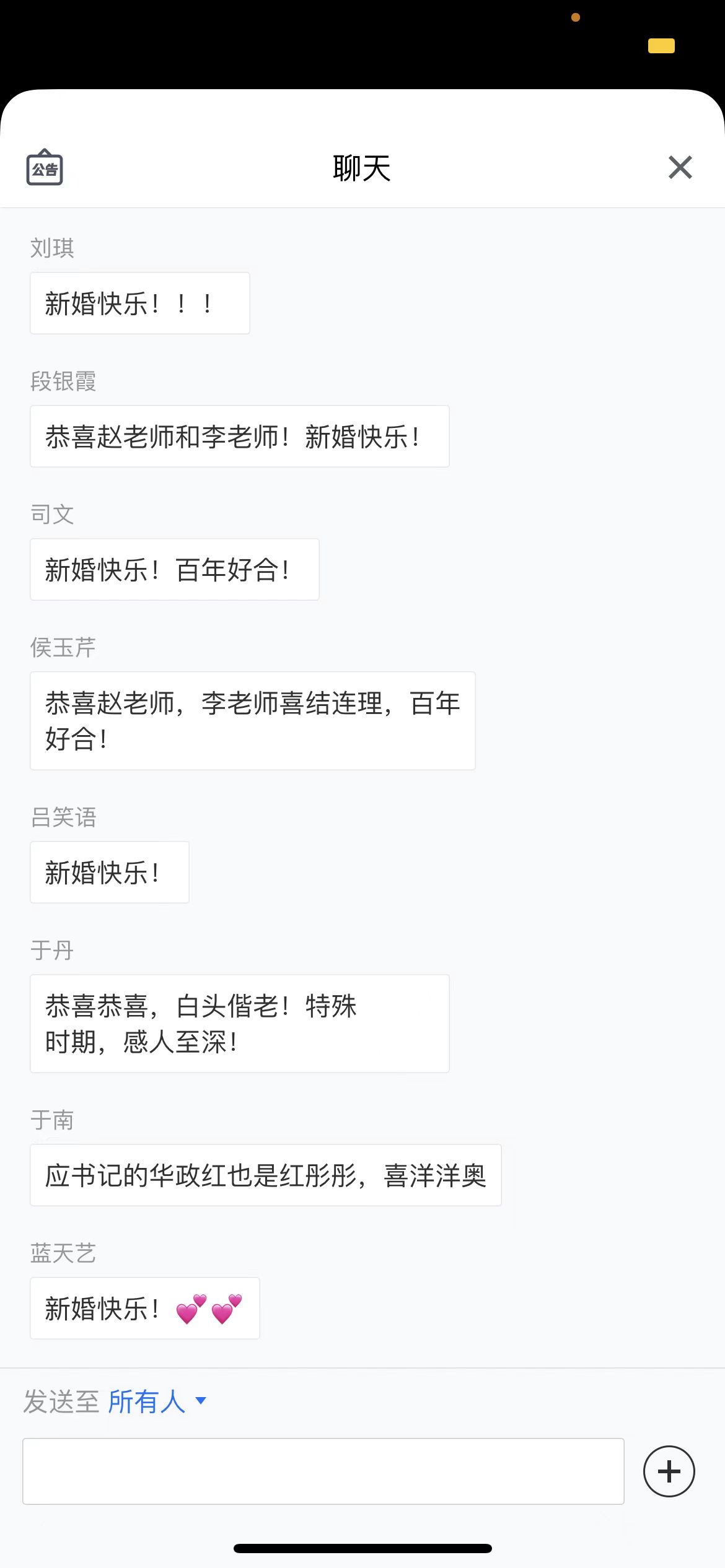
Task: Close the 聊天 chat panel
Action: [x=680, y=167]
